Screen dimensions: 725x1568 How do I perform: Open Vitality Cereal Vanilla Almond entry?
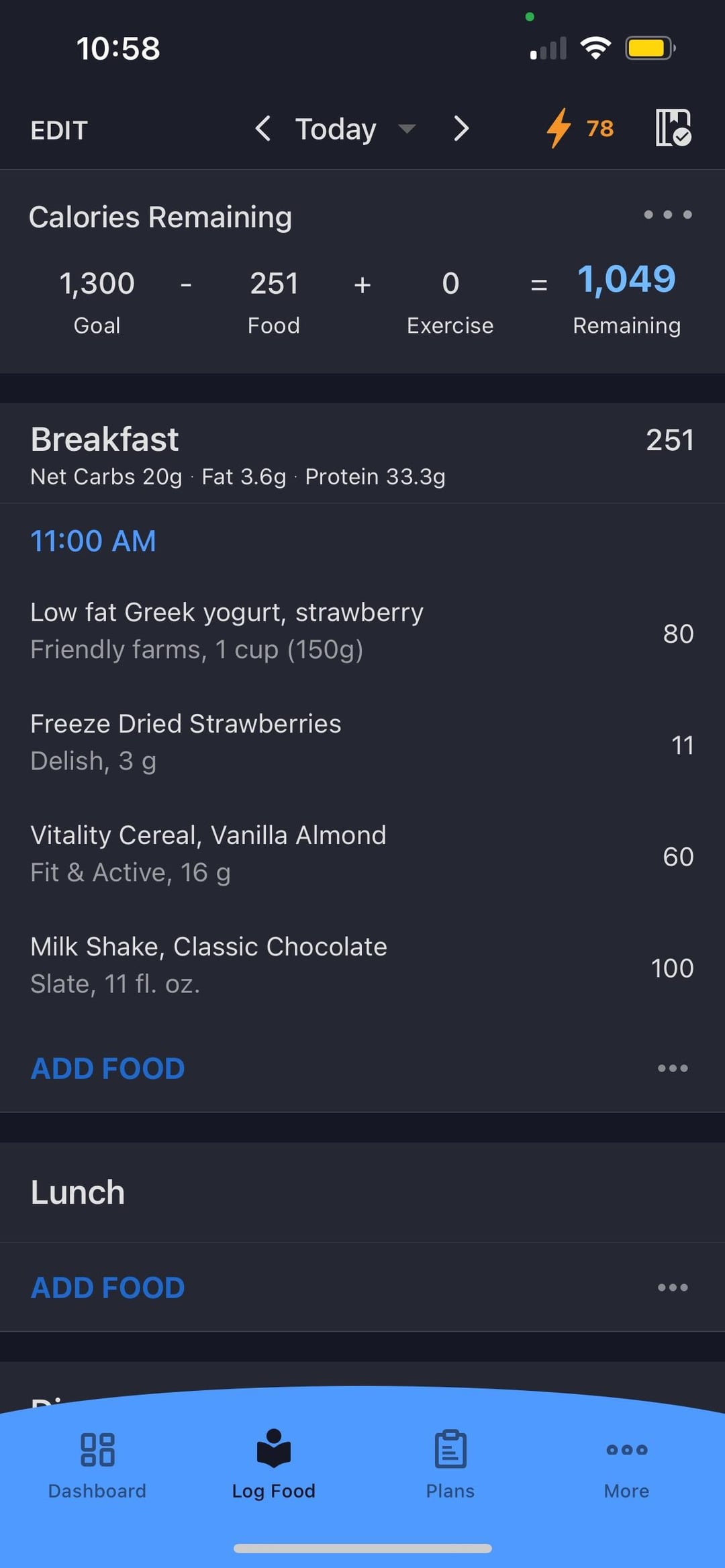pos(362,854)
